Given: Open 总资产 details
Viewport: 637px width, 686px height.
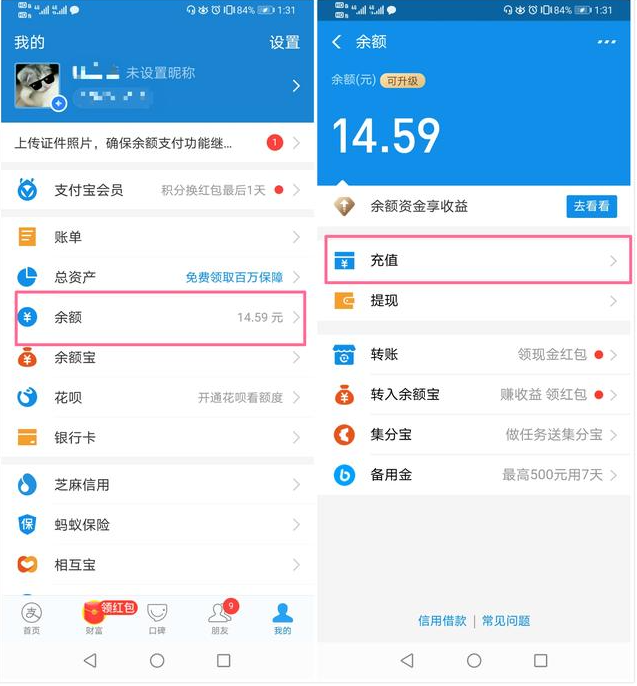Looking at the screenshot, I should pyautogui.click(x=158, y=277).
